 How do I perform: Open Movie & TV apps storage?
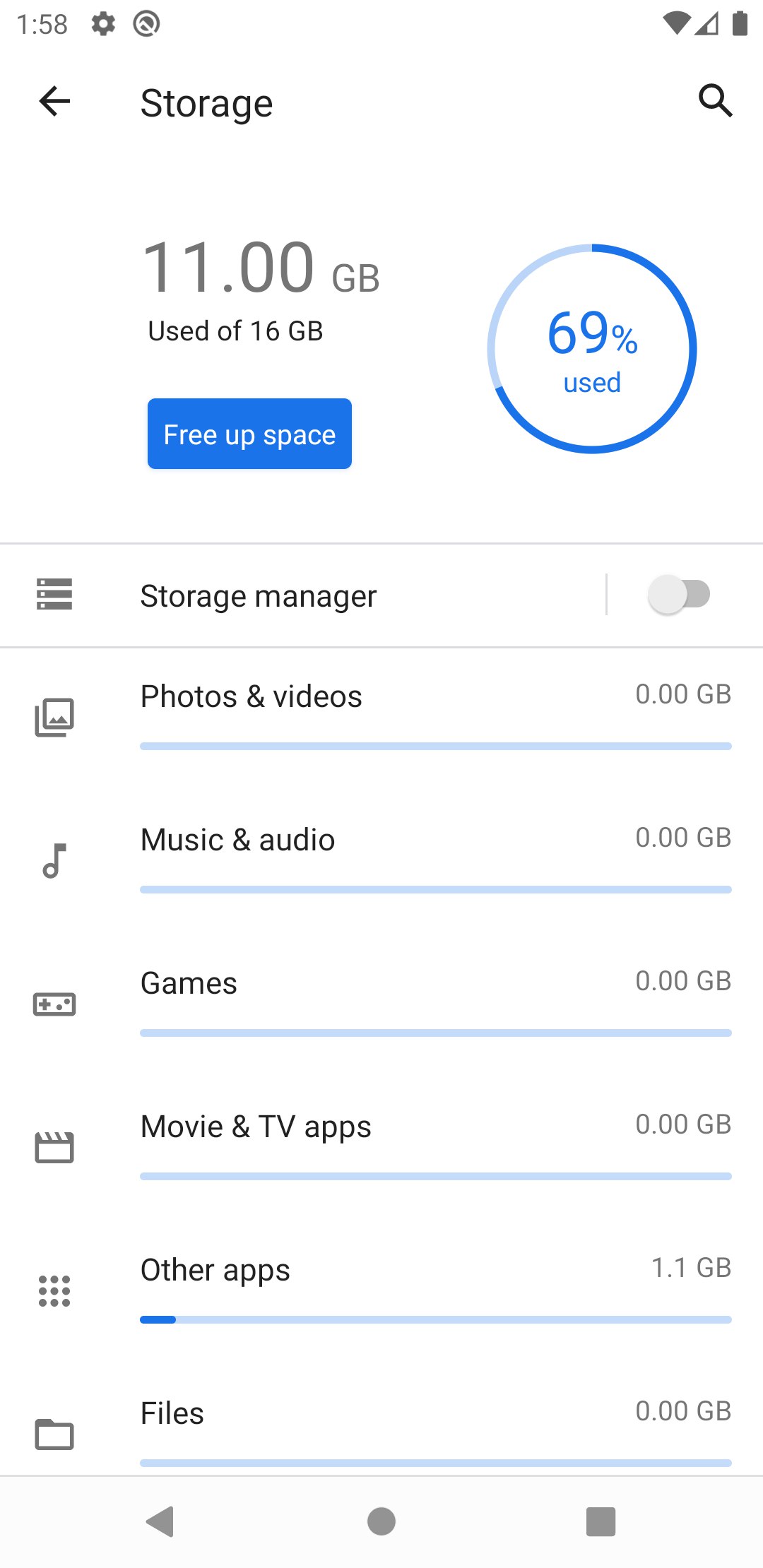[381, 1148]
